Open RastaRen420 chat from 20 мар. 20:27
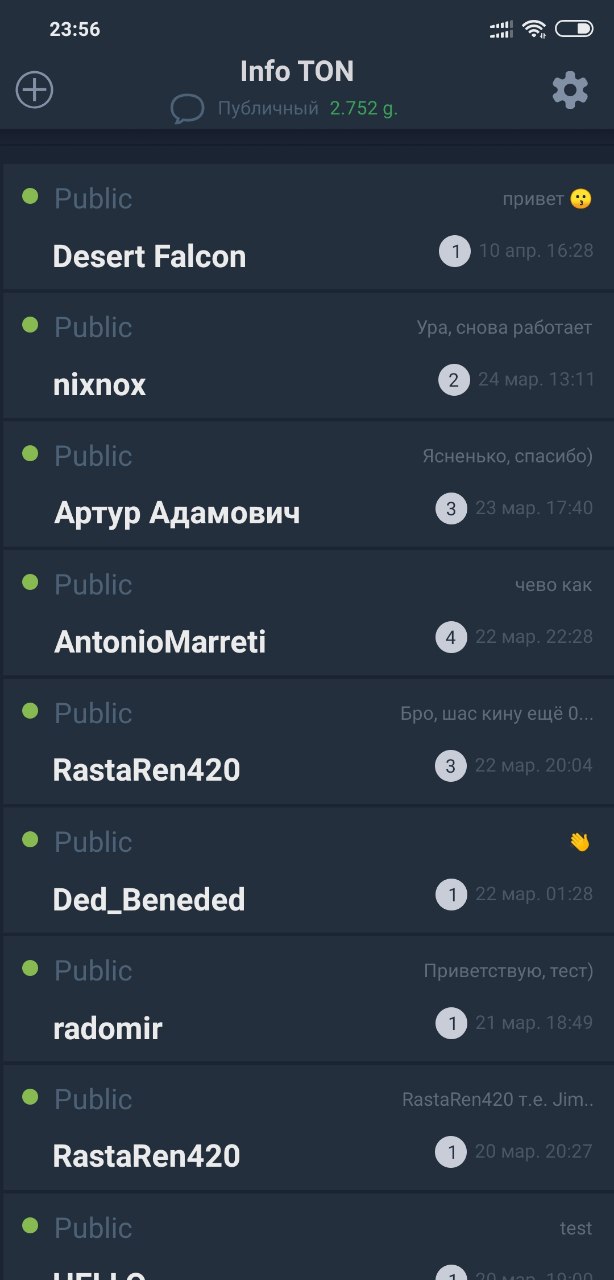 (308, 1127)
